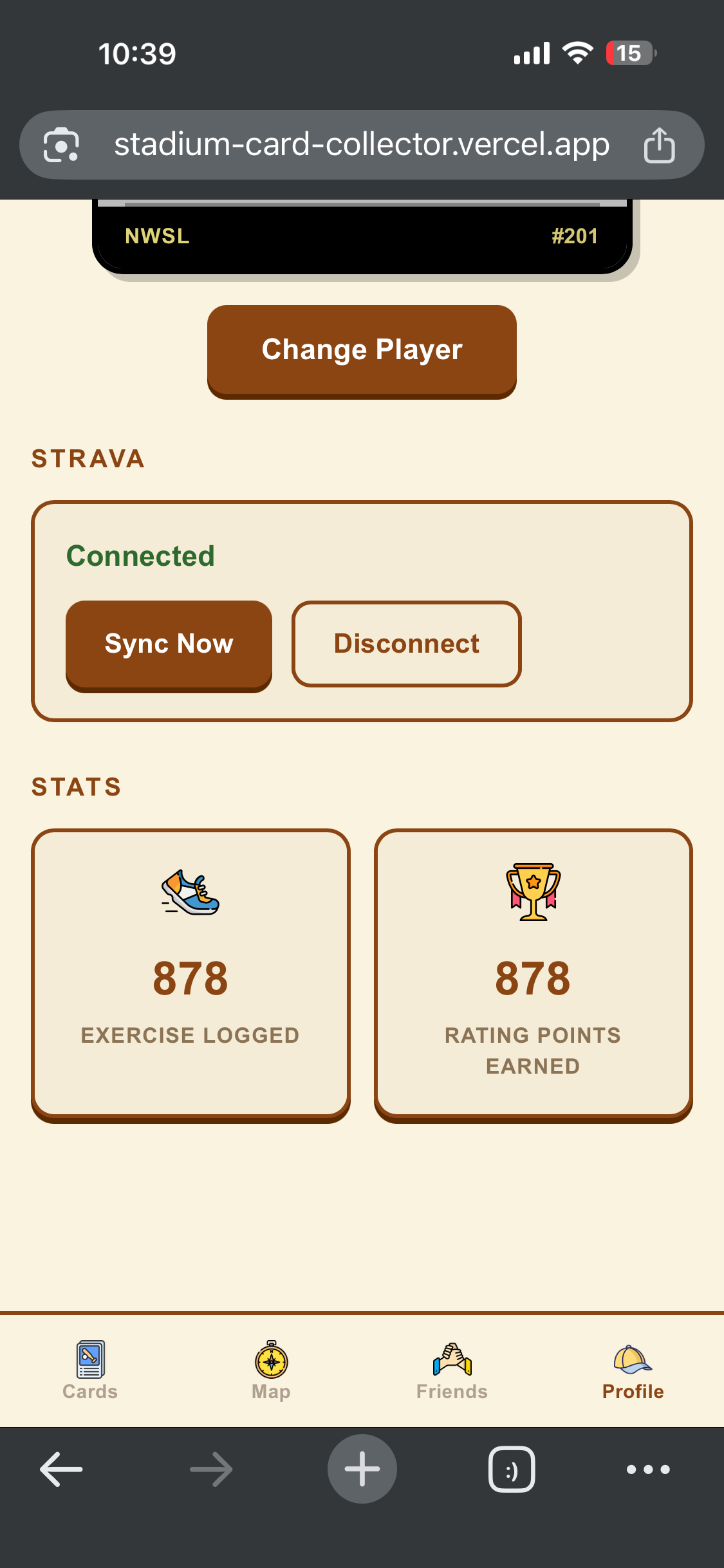Go back in the browser

point(61,1470)
